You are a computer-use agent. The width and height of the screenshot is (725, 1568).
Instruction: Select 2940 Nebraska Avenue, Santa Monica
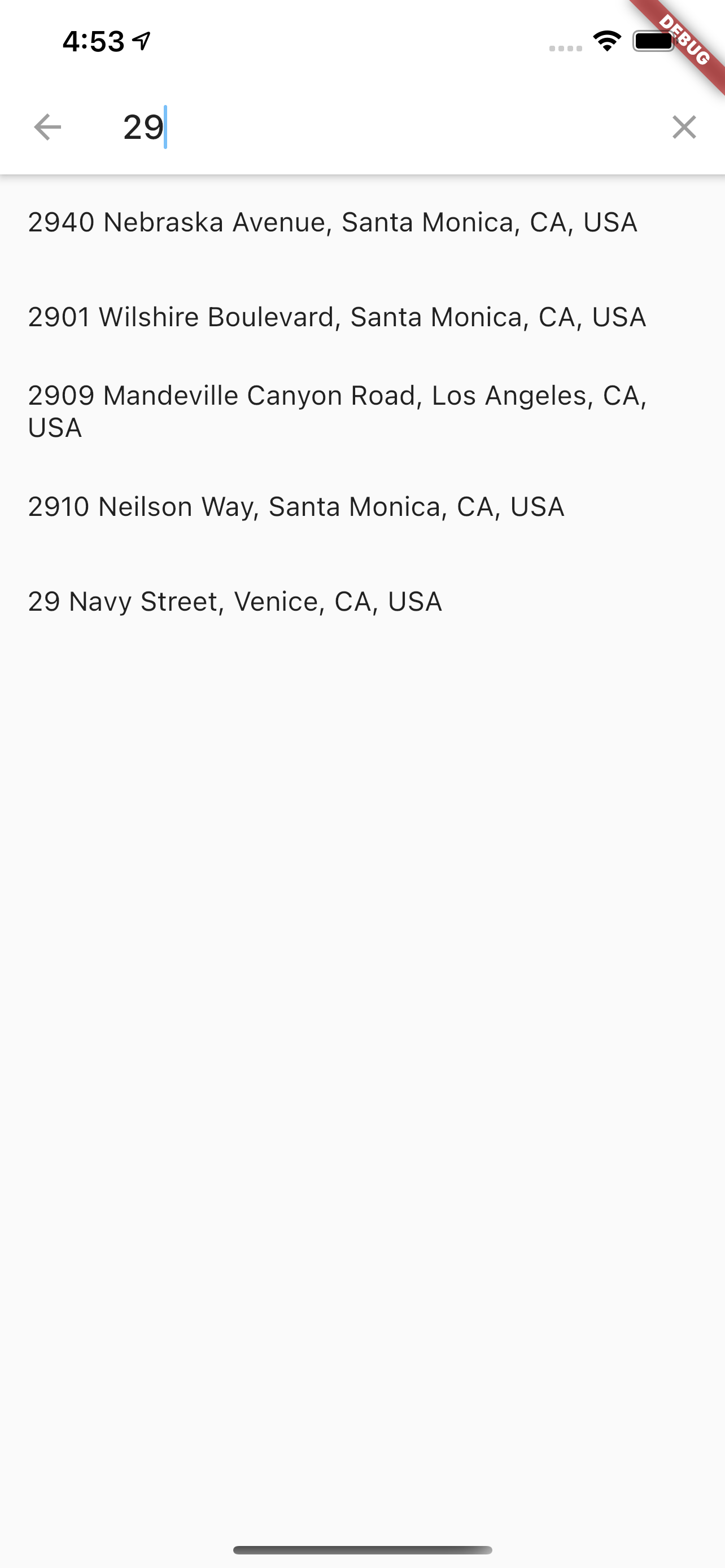[x=362, y=223]
